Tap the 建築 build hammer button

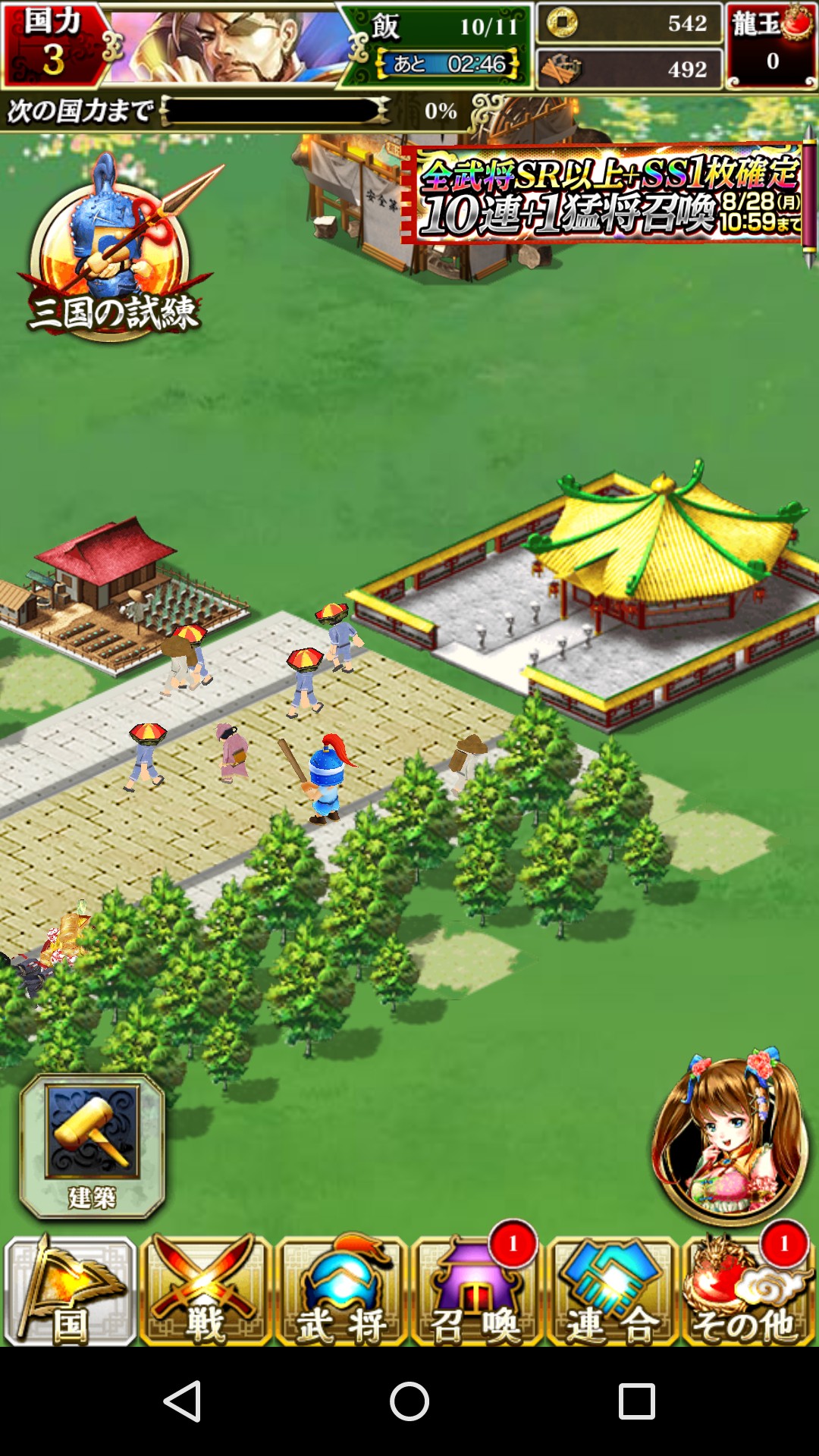92,1146
